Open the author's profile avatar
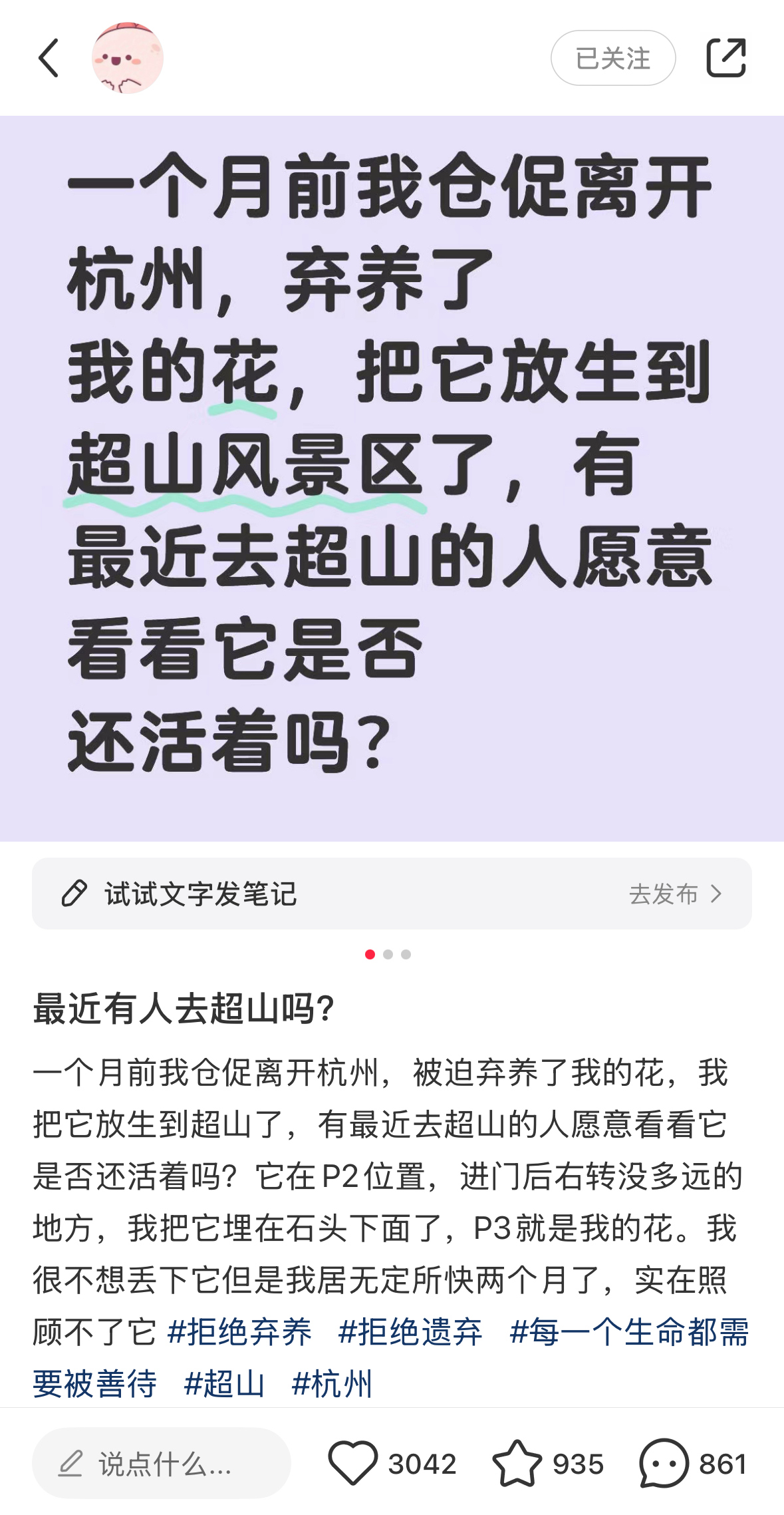 point(128,58)
